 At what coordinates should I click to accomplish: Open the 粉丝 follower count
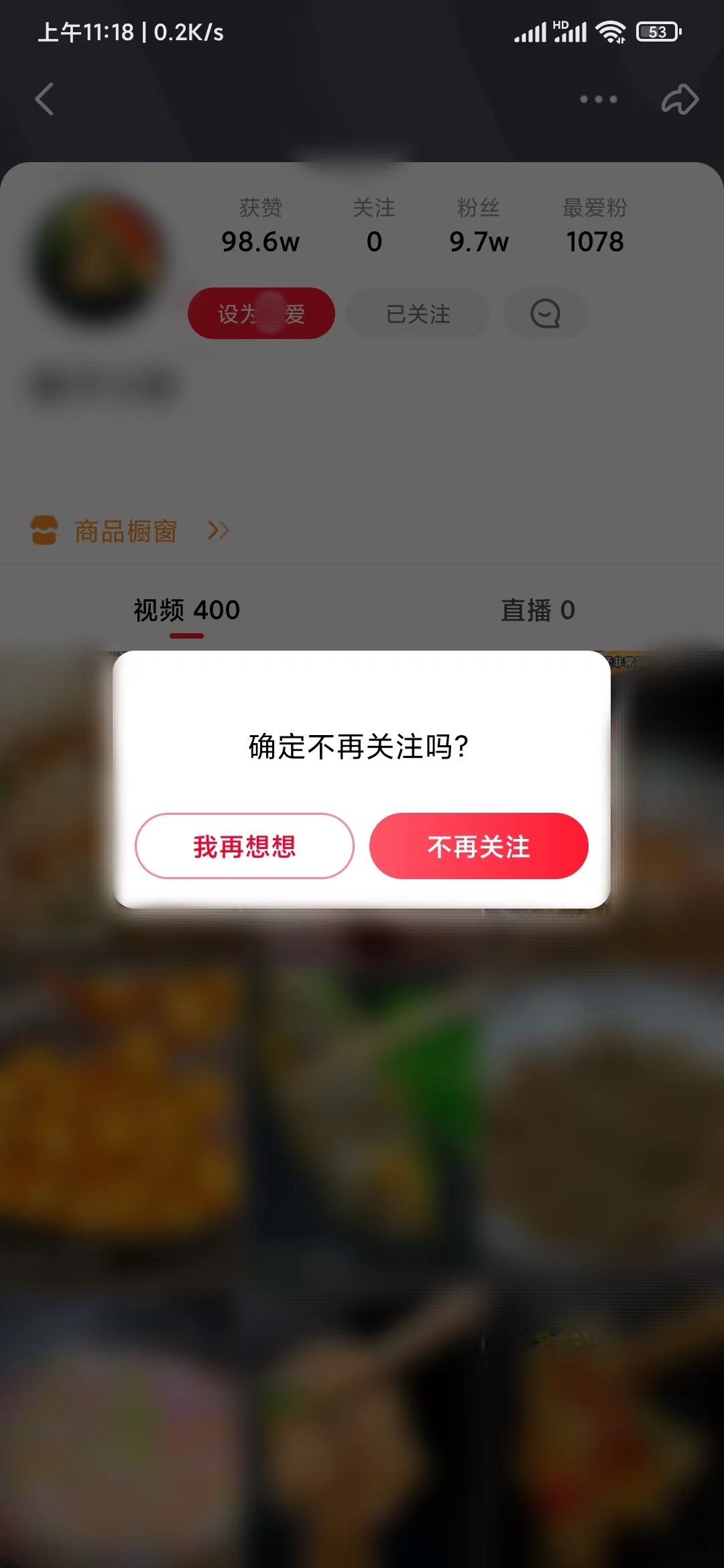coord(479,228)
